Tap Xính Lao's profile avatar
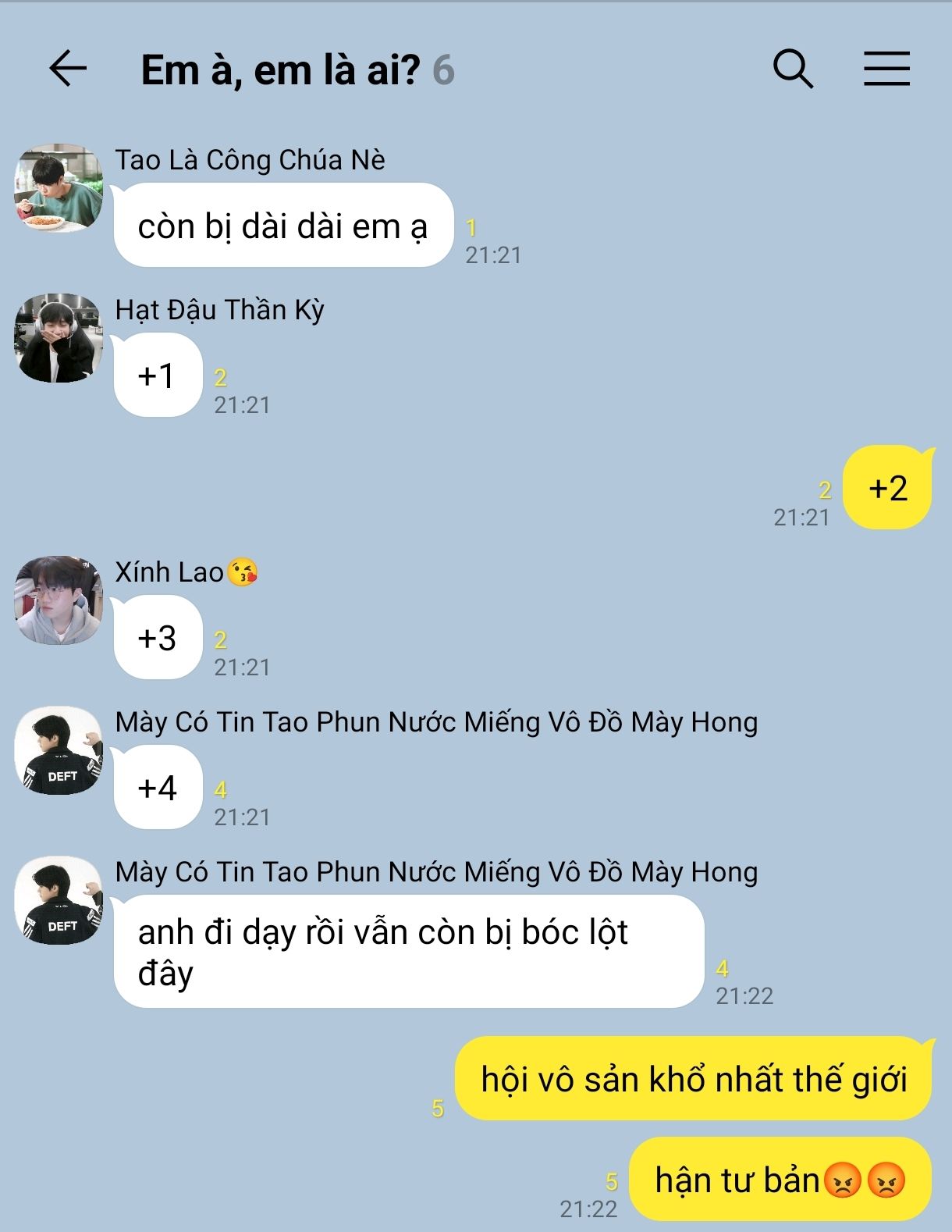The height and width of the screenshot is (1232, 952). [x=59, y=600]
